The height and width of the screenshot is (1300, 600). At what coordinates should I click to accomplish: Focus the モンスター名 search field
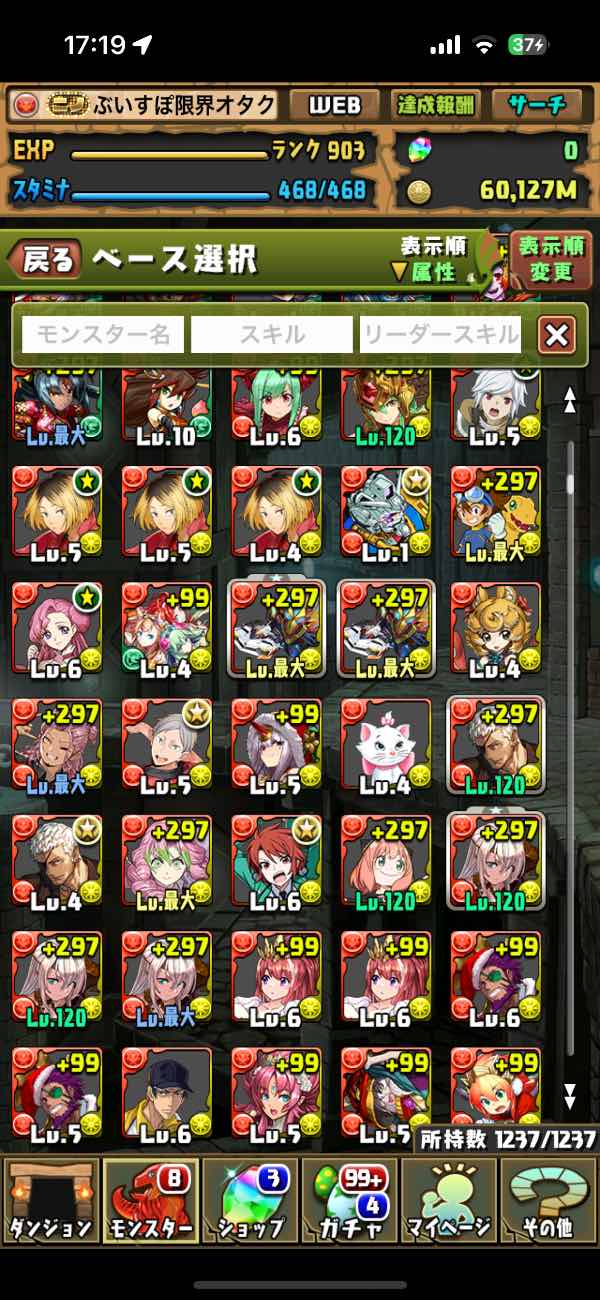(x=103, y=335)
